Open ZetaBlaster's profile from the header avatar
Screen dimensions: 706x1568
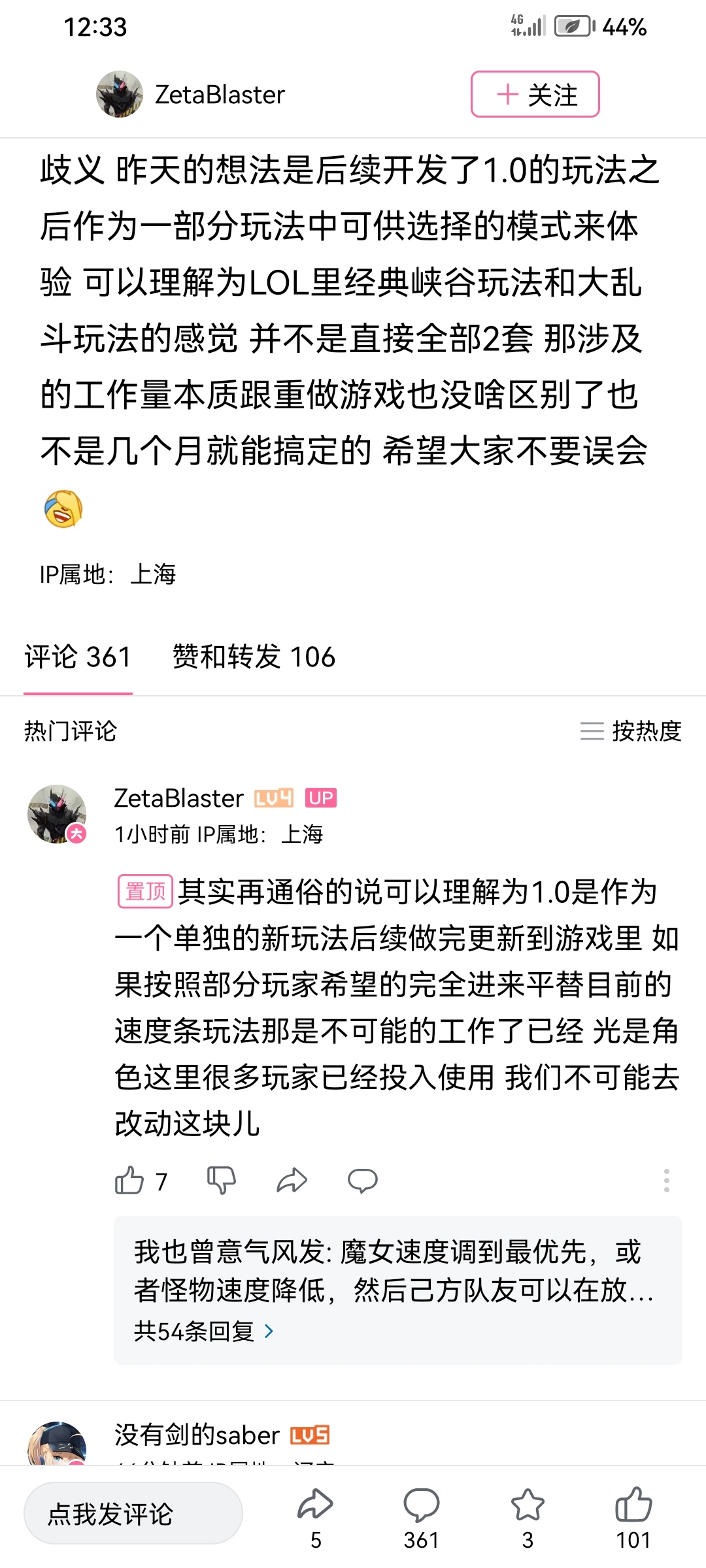[120, 95]
